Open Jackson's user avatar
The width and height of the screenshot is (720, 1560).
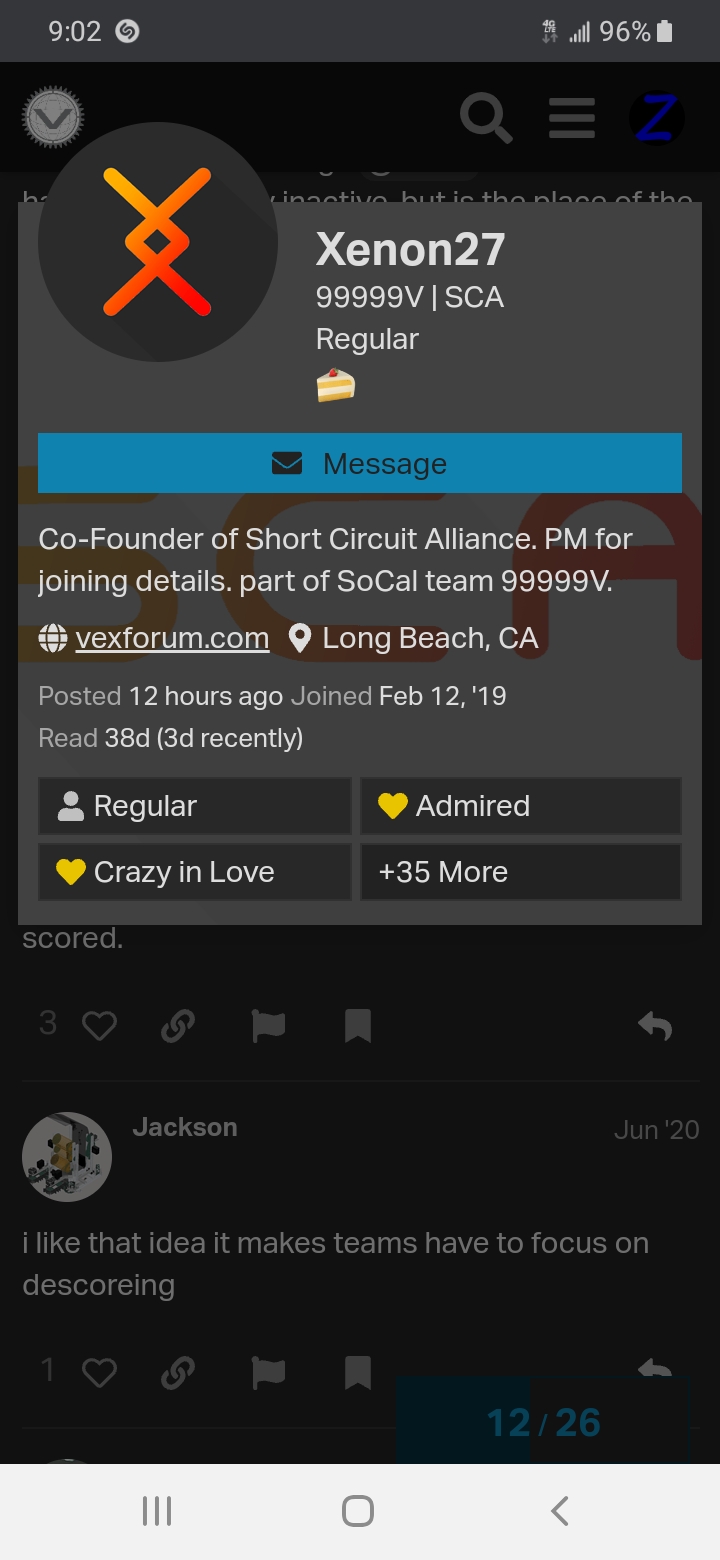coord(67,1157)
